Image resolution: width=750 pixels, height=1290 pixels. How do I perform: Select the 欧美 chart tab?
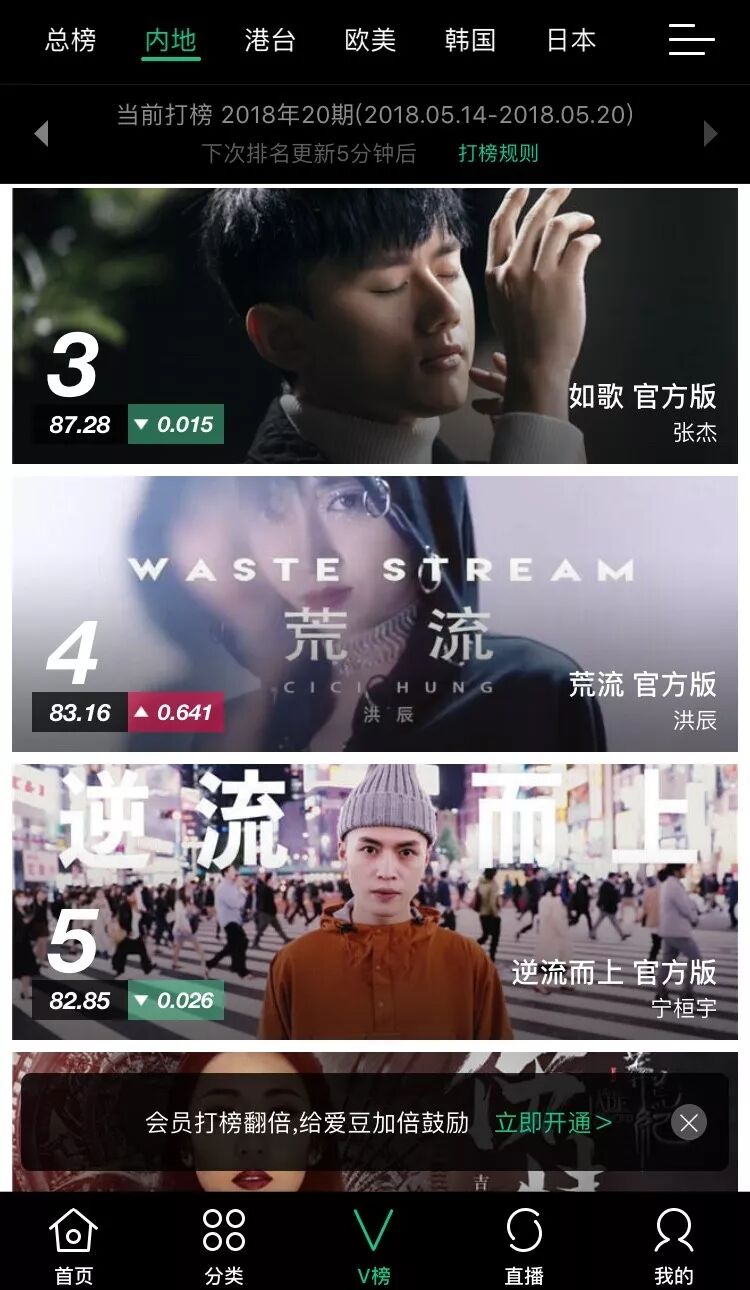[x=370, y=40]
